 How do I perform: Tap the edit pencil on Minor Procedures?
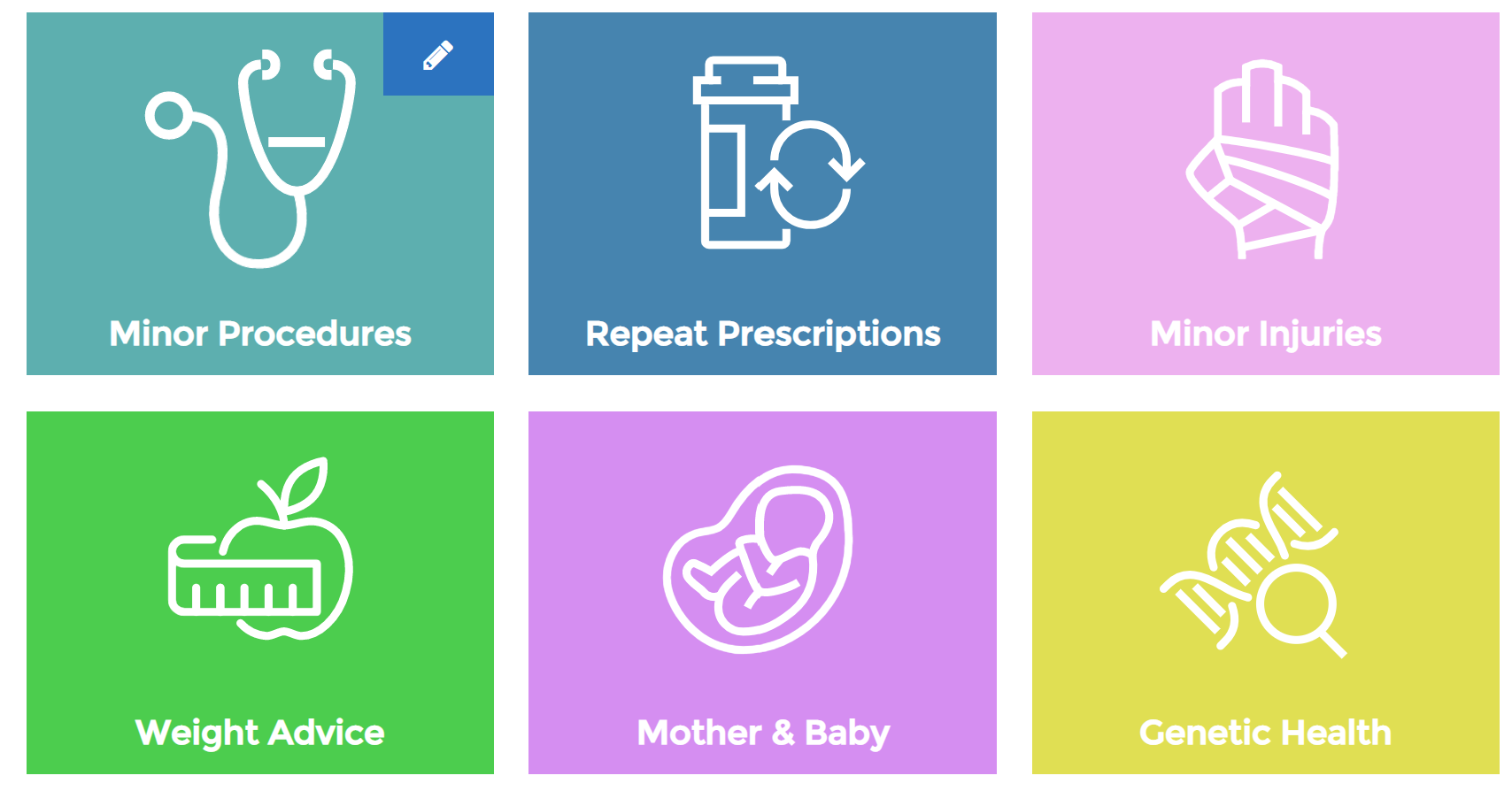click(438, 55)
